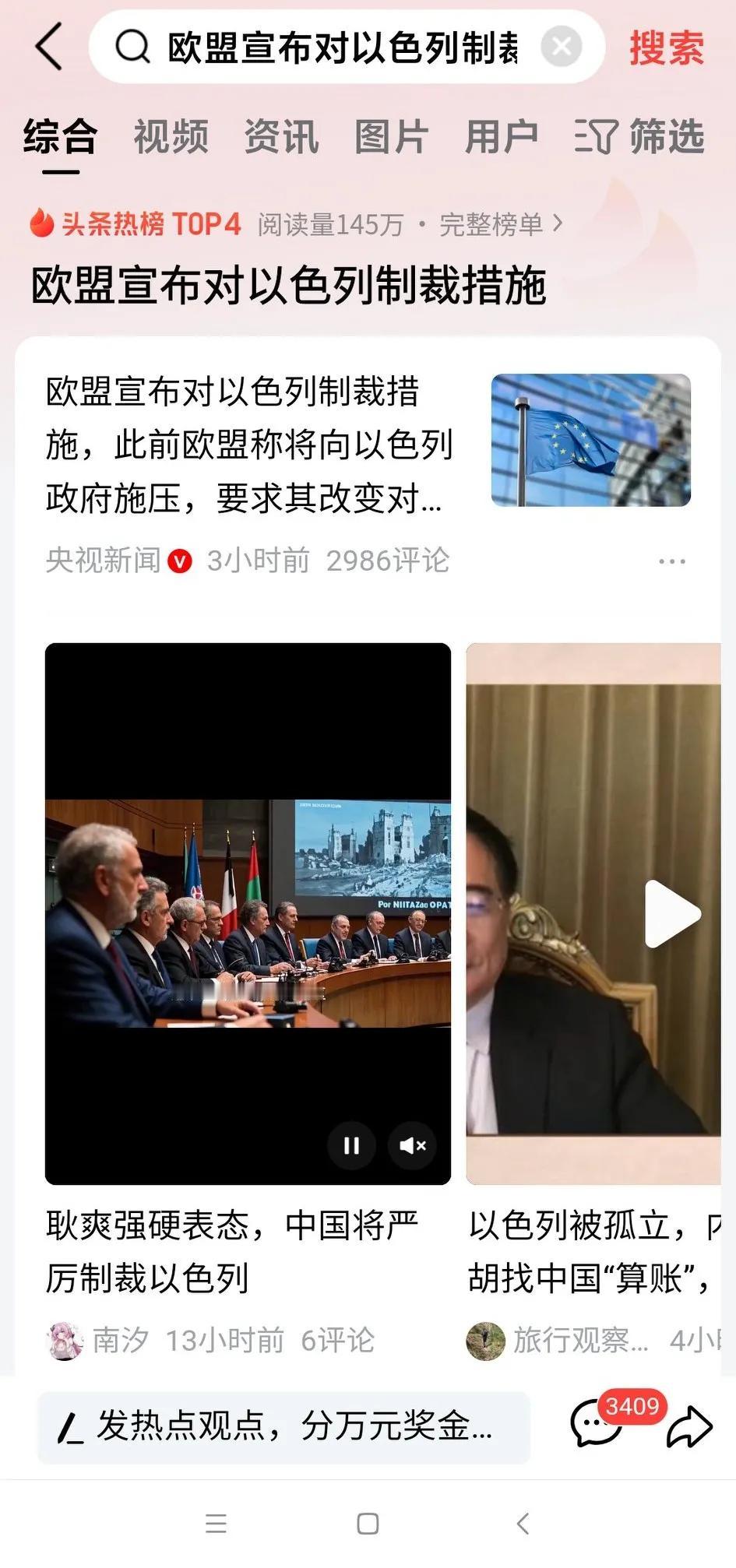
Task: Switch to the 用户 tab
Action: 502,137
